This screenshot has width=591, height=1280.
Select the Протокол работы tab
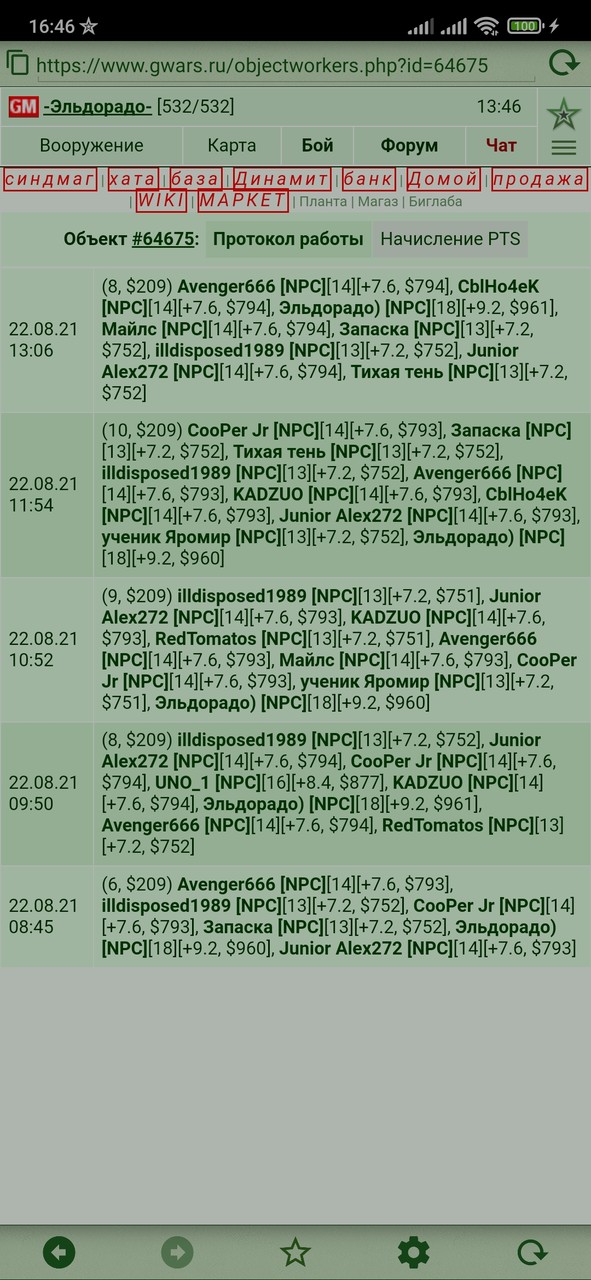288,239
